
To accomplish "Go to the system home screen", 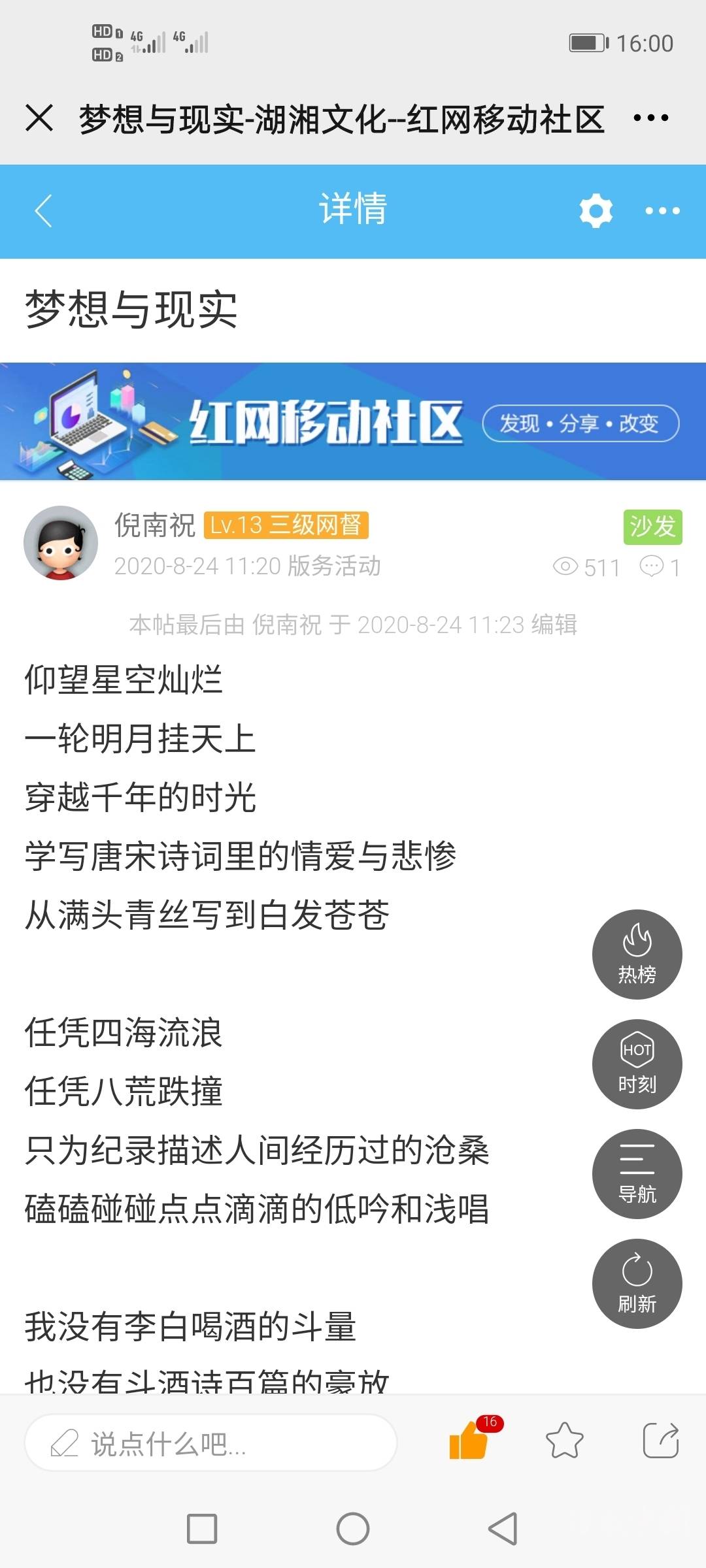I will click(353, 1529).
